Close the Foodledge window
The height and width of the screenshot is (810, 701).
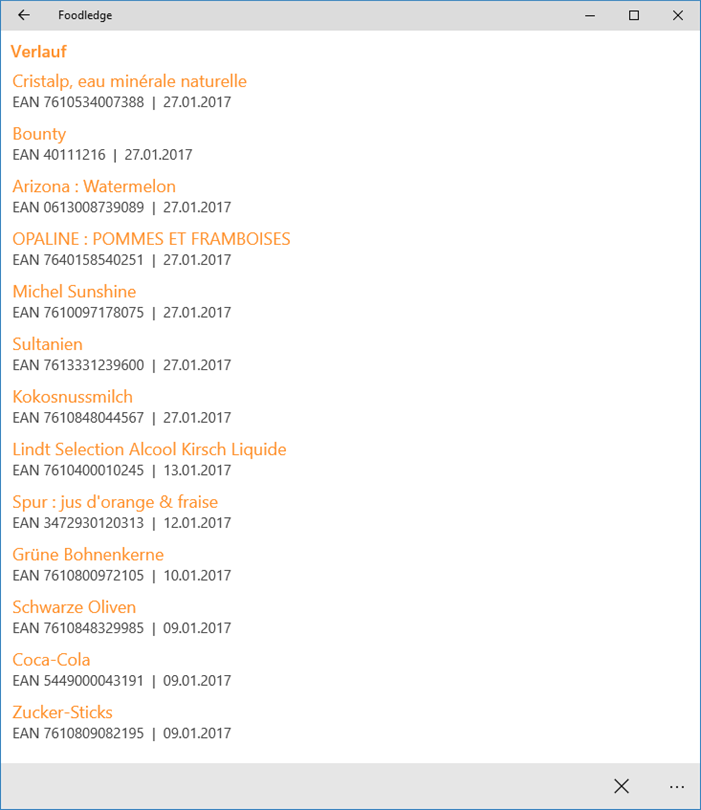click(678, 15)
